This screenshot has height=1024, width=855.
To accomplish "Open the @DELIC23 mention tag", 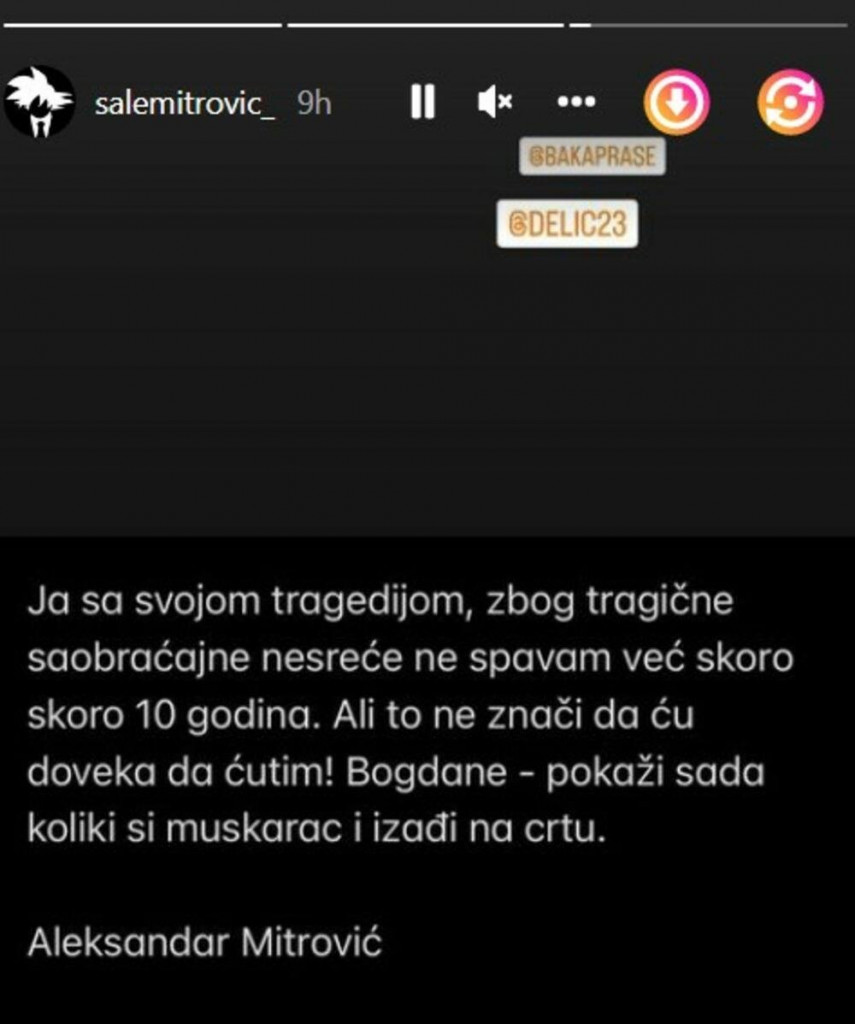I will click(x=567, y=224).
